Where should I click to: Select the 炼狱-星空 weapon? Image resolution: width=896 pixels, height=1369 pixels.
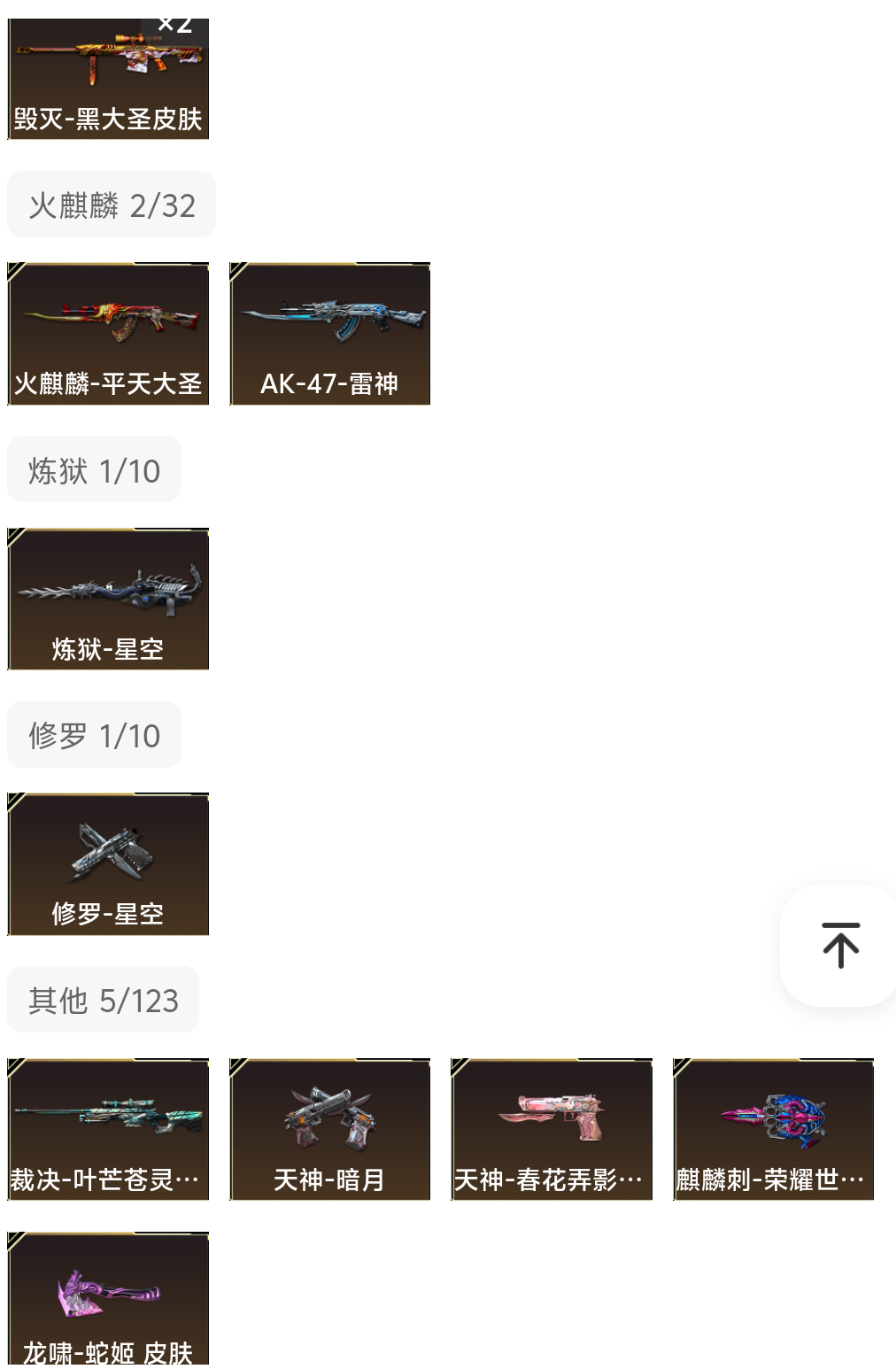point(107,598)
